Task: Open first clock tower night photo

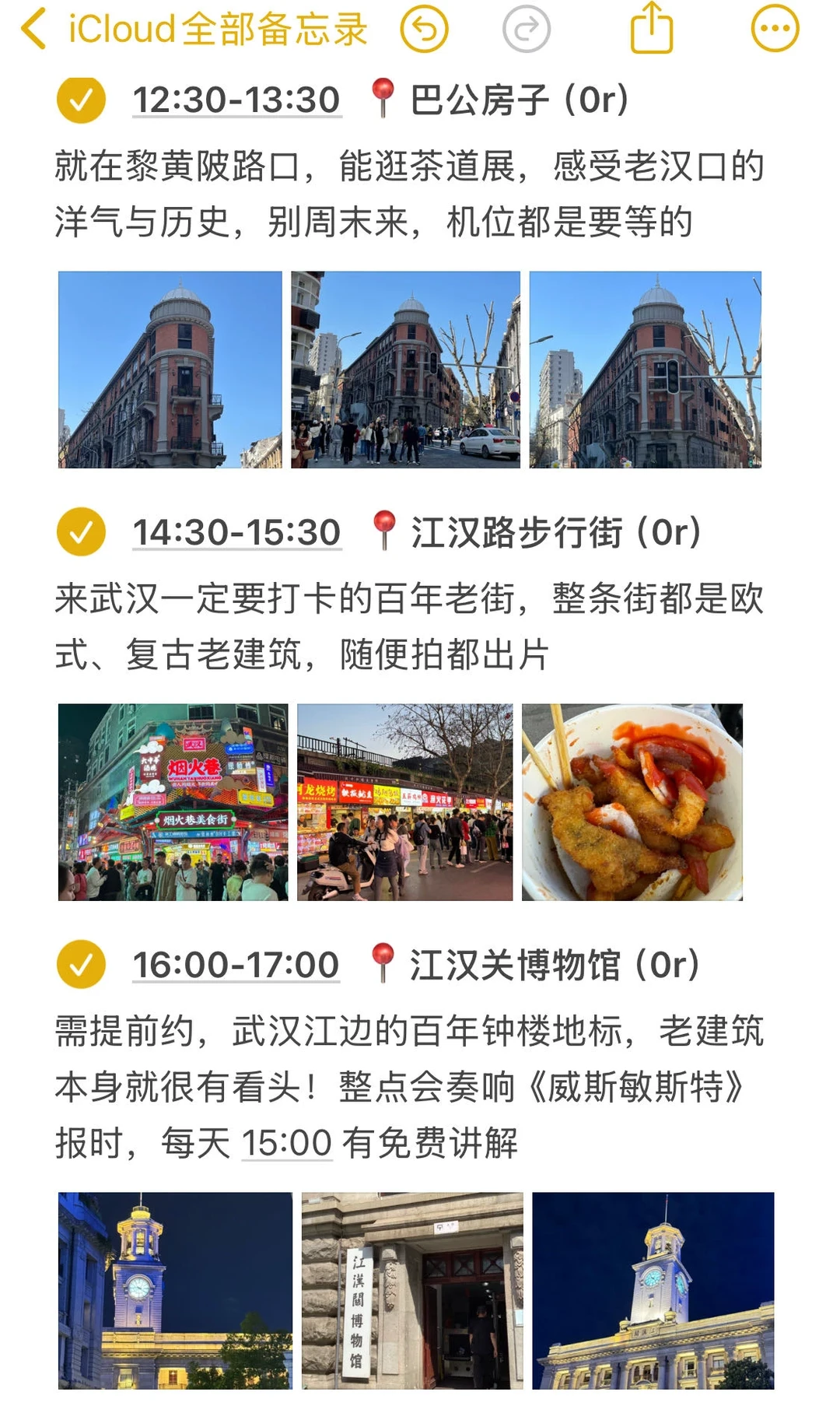Action: click(175, 1290)
